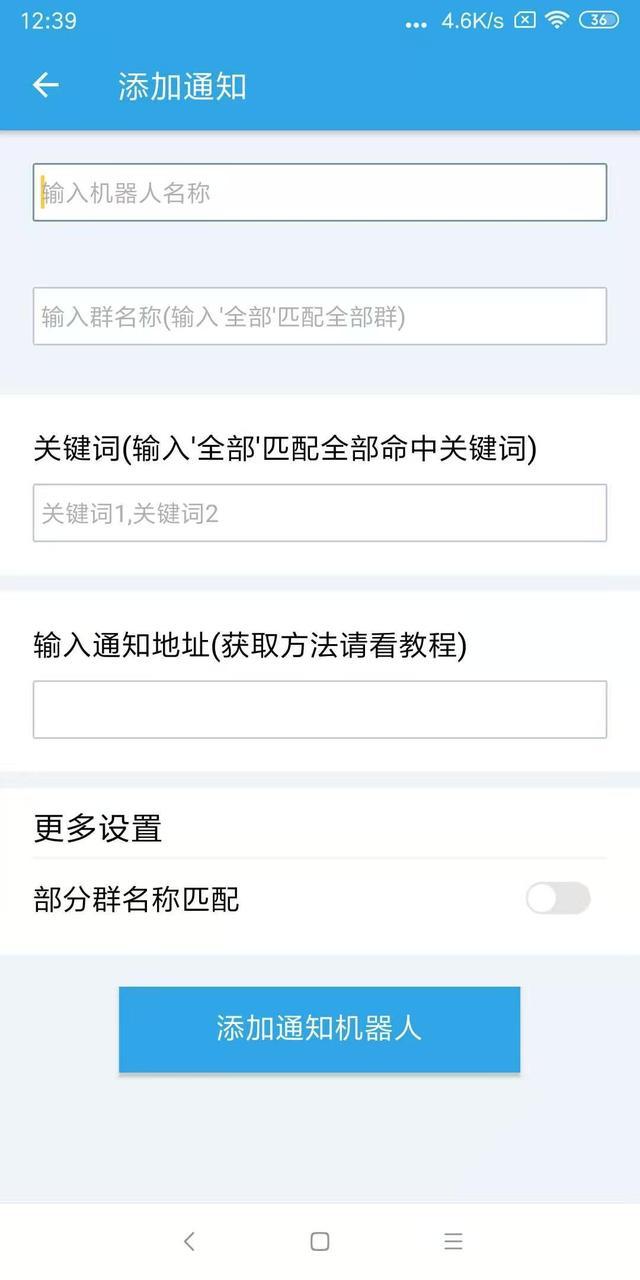The height and width of the screenshot is (1280, 640).
Task: Go back using the app bar arrow
Action: tap(46, 86)
